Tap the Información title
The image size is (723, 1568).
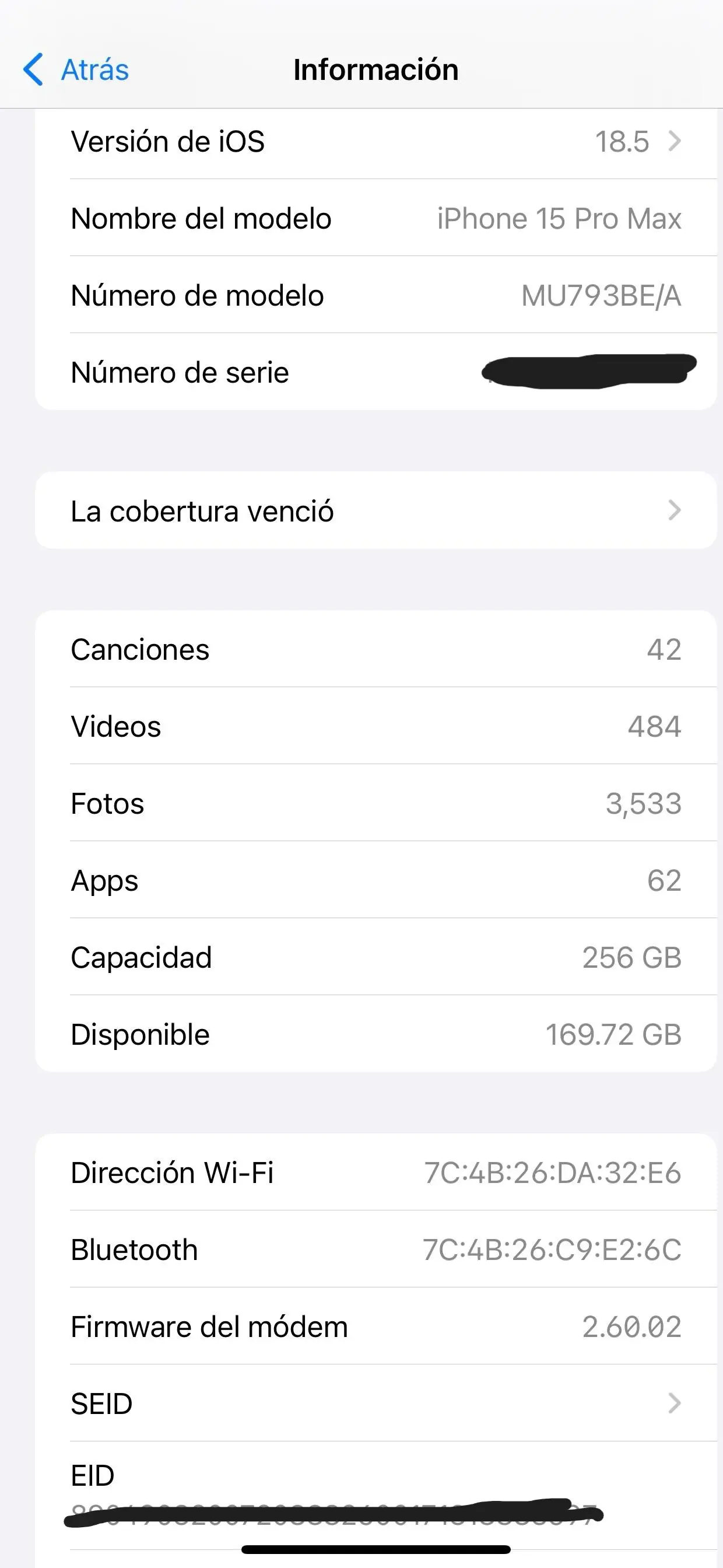[375, 69]
